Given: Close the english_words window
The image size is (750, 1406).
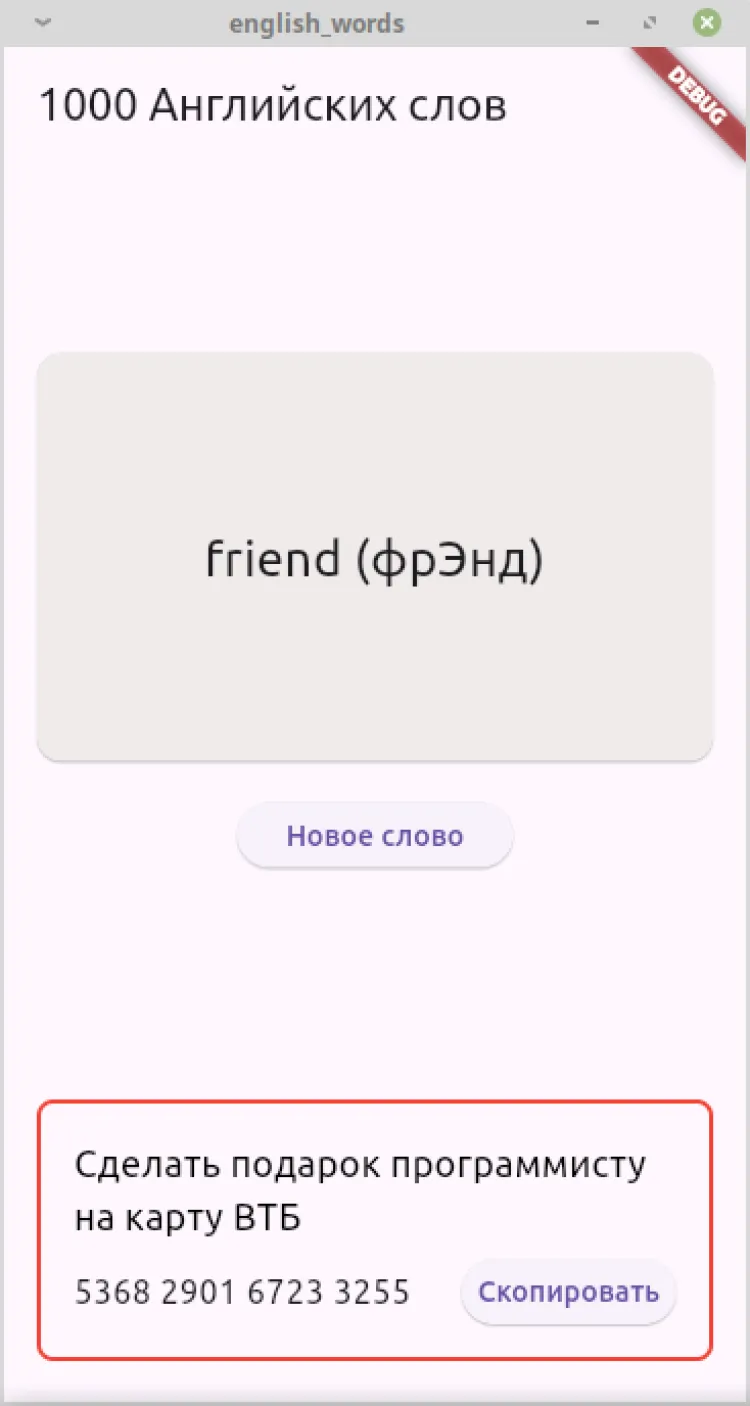Looking at the screenshot, I should [x=707, y=23].
